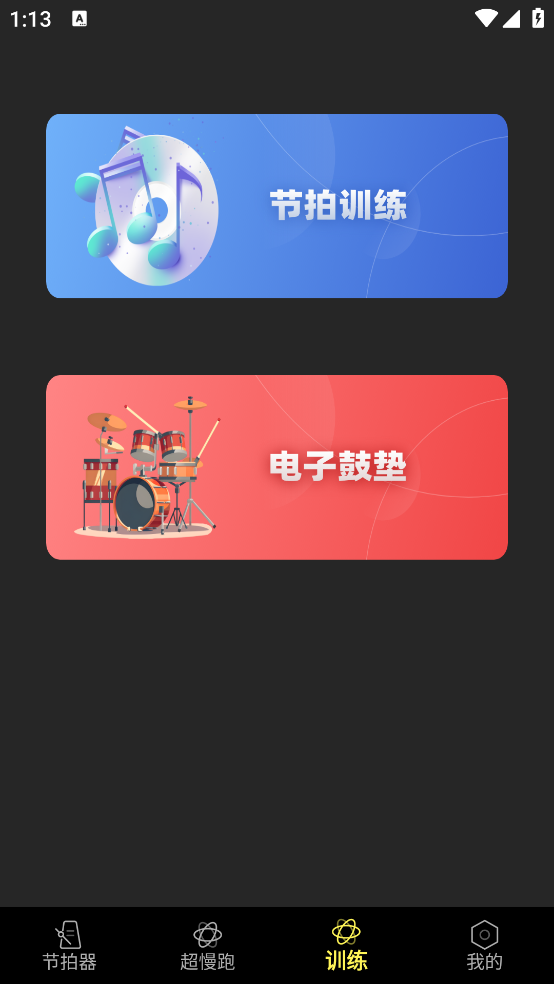Switch to the 节拍器 tab

coord(69,946)
